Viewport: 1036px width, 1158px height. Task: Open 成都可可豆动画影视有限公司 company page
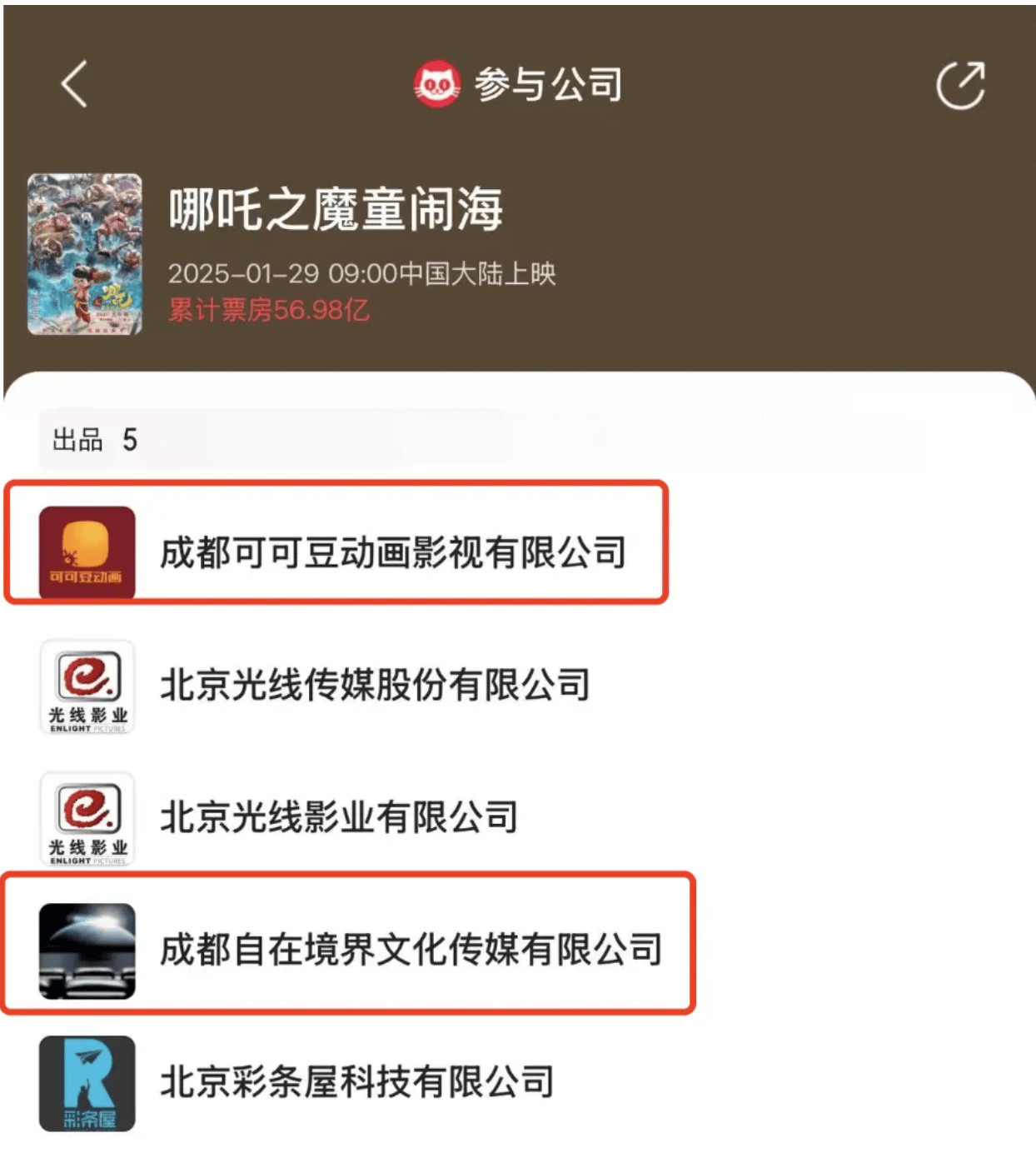[x=392, y=553]
